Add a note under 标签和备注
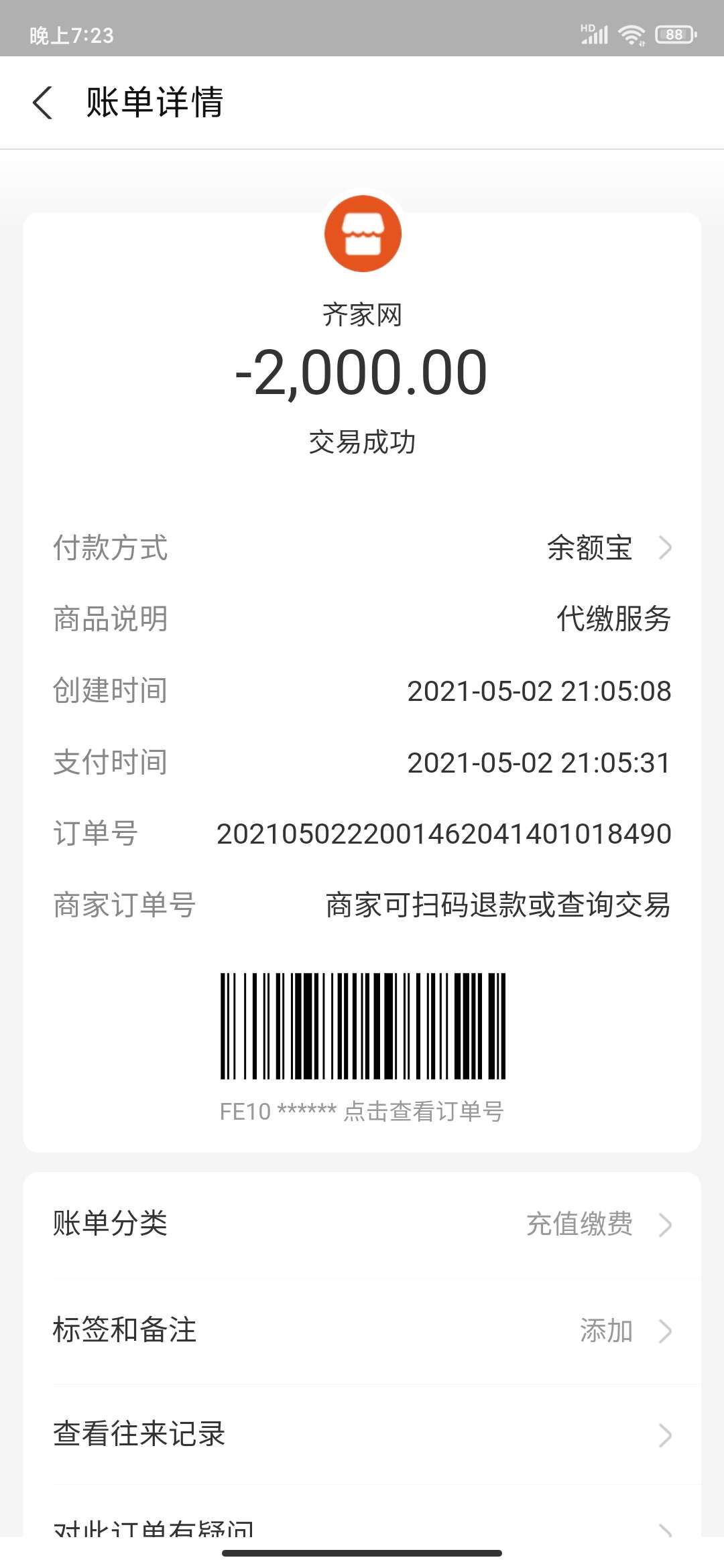This screenshot has width=724, height=1568. [x=362, y=1330]
